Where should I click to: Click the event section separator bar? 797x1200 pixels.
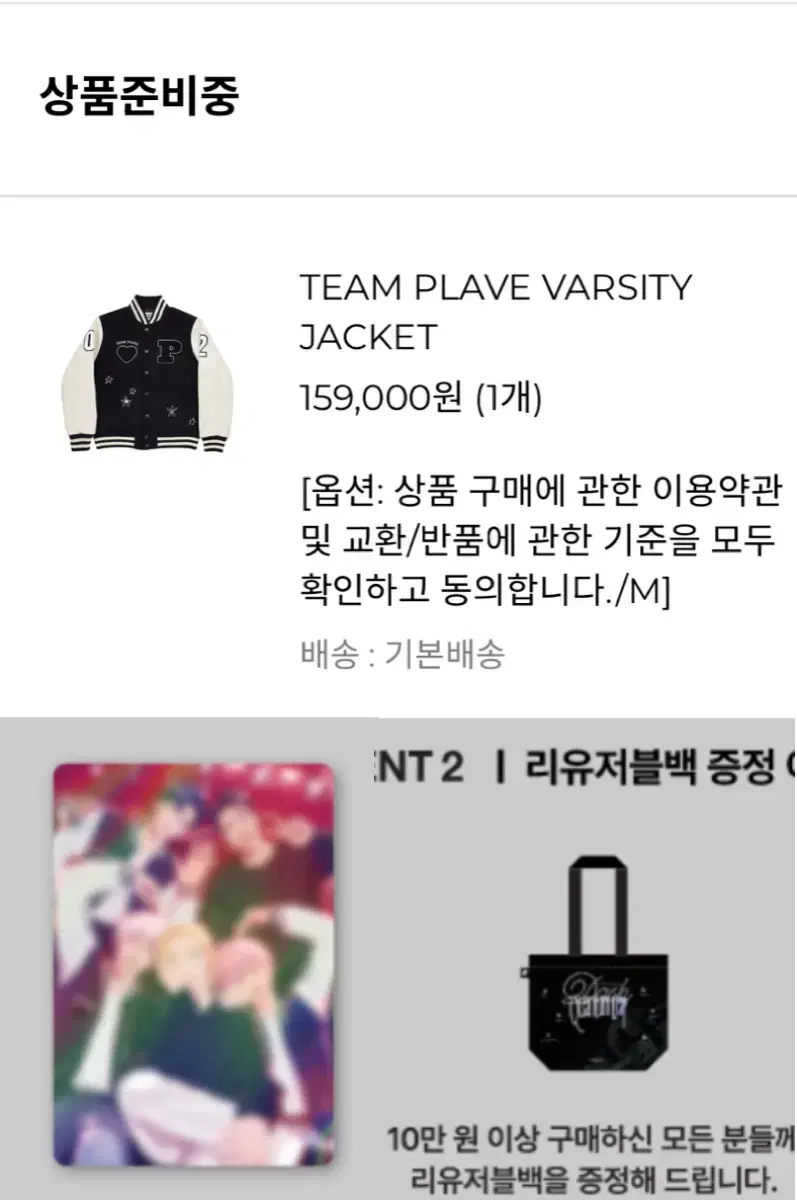398,718
